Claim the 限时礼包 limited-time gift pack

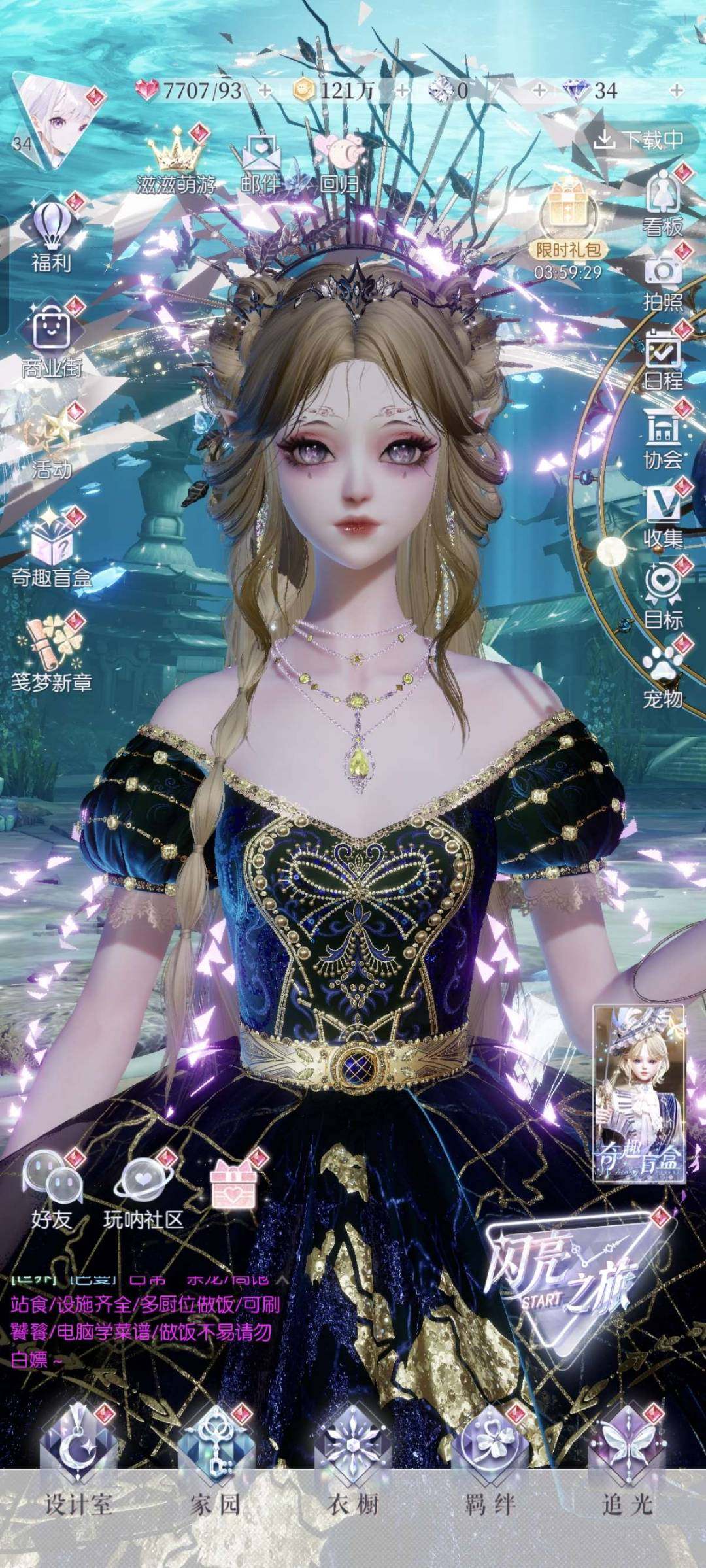567,221
